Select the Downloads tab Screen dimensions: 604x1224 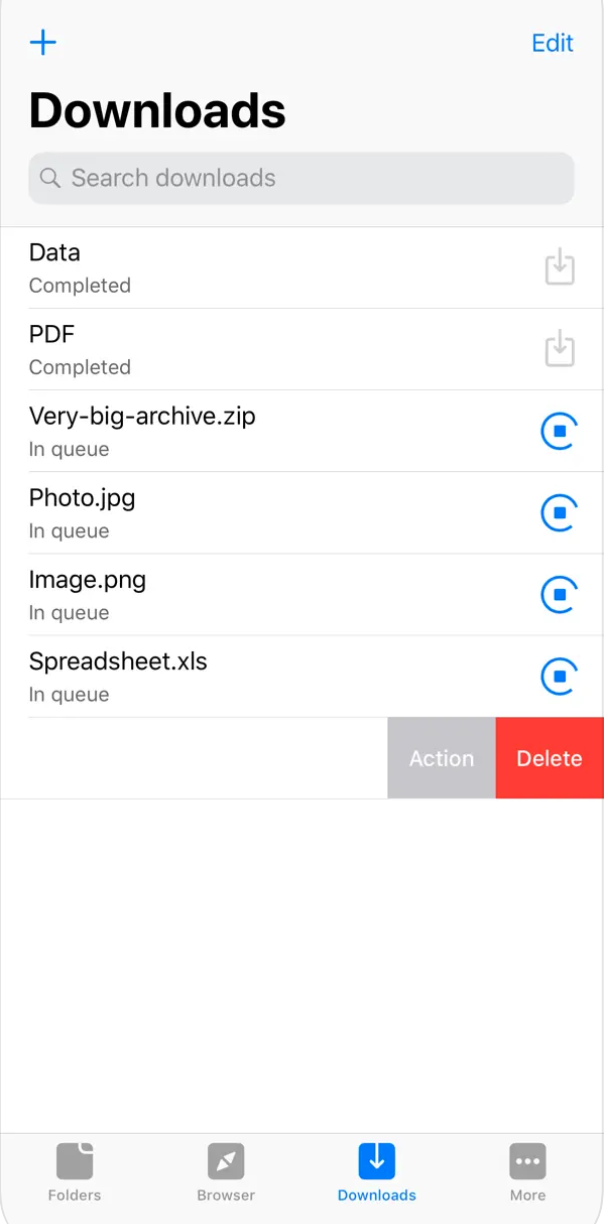click(377, 1172)
